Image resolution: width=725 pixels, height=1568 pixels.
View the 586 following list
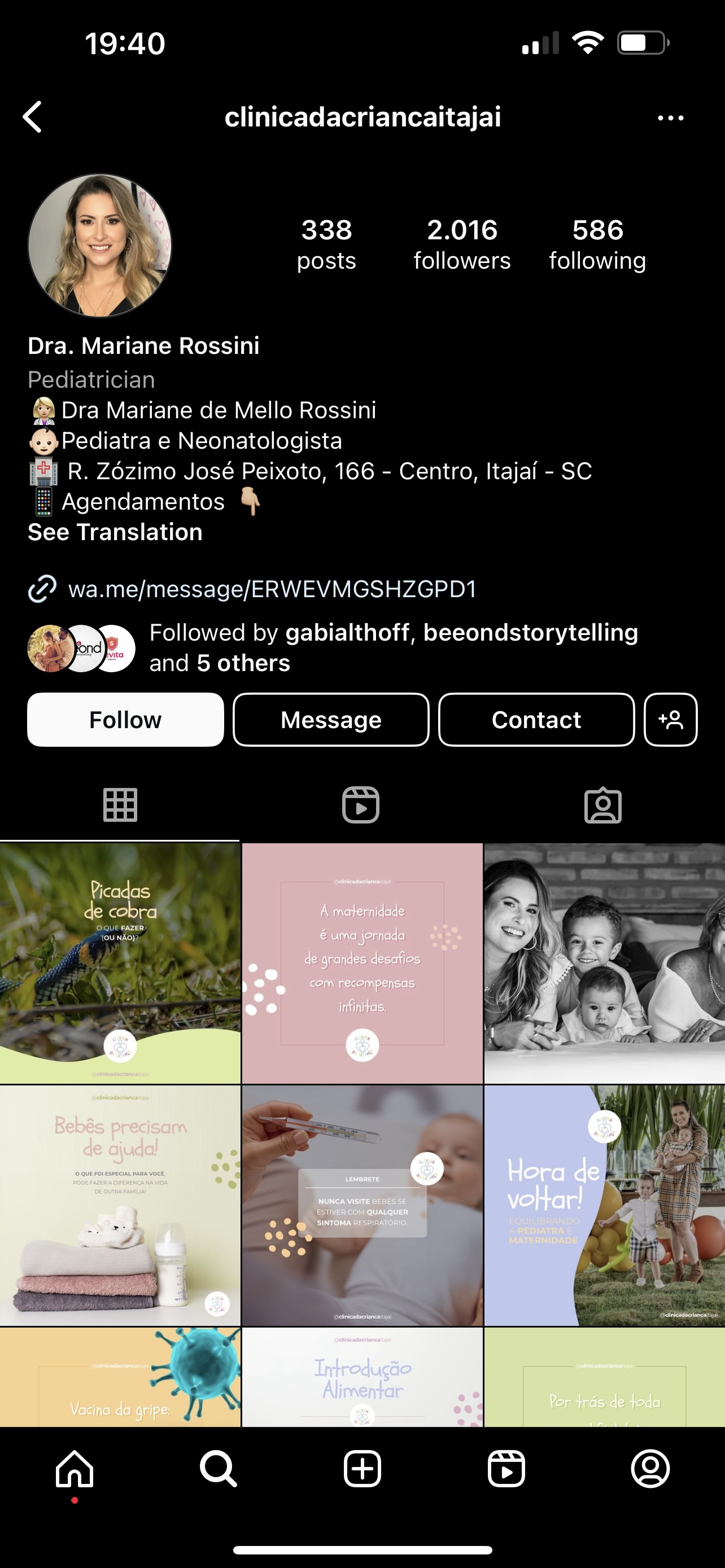pos(597,245)
